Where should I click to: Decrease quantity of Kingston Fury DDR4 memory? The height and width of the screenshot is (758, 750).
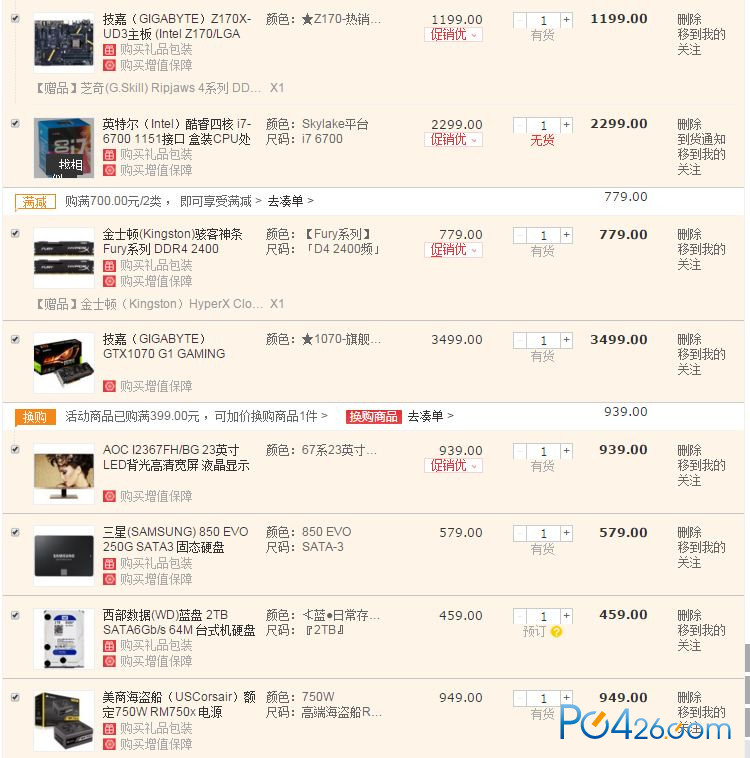point(520,235)
